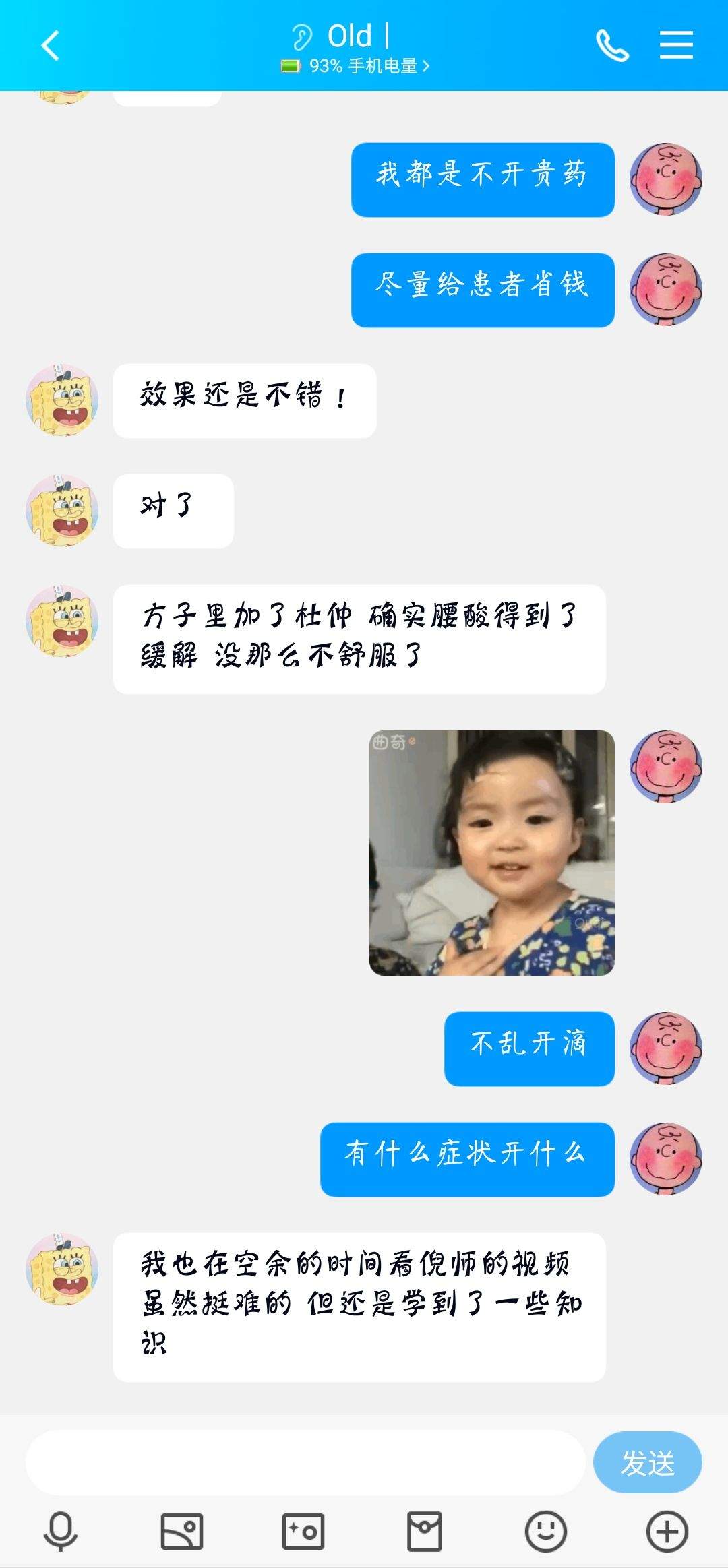View the sent toddler GIF image
The width and height of the screenshot is (728, 1568).
pos(492,853)
